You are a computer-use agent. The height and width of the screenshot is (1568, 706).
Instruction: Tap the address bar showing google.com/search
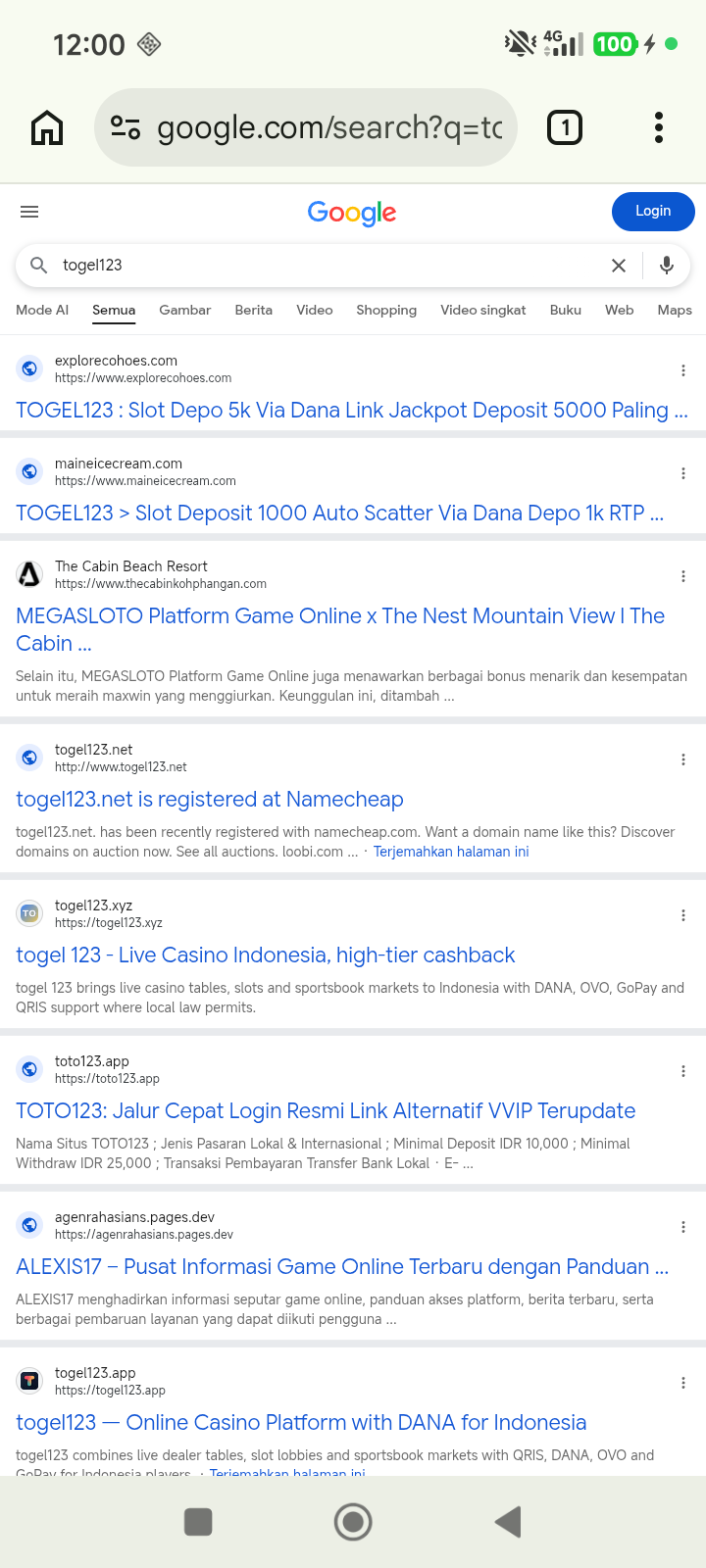tap(305, 127)
